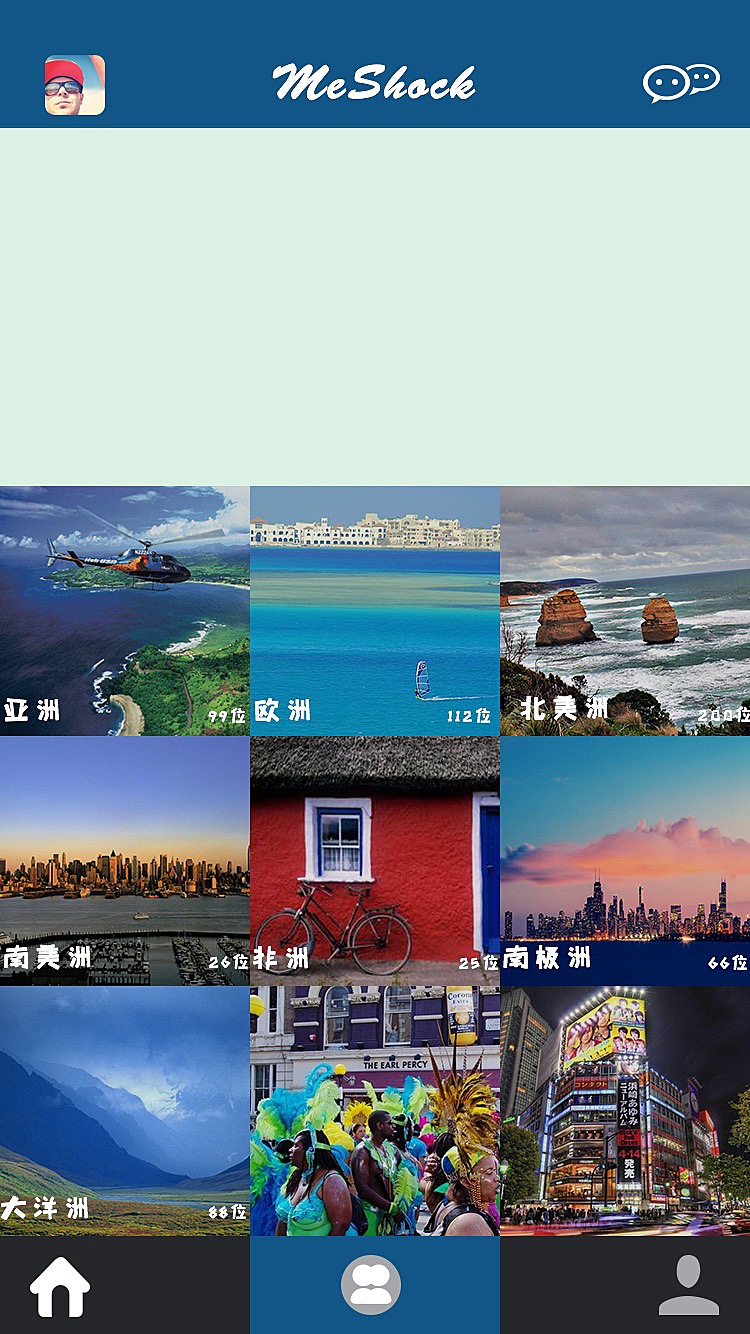The width and height of the screenshot is (750, 1334).
Task: Open the 非洲 tile
Action: click(374, 861)
